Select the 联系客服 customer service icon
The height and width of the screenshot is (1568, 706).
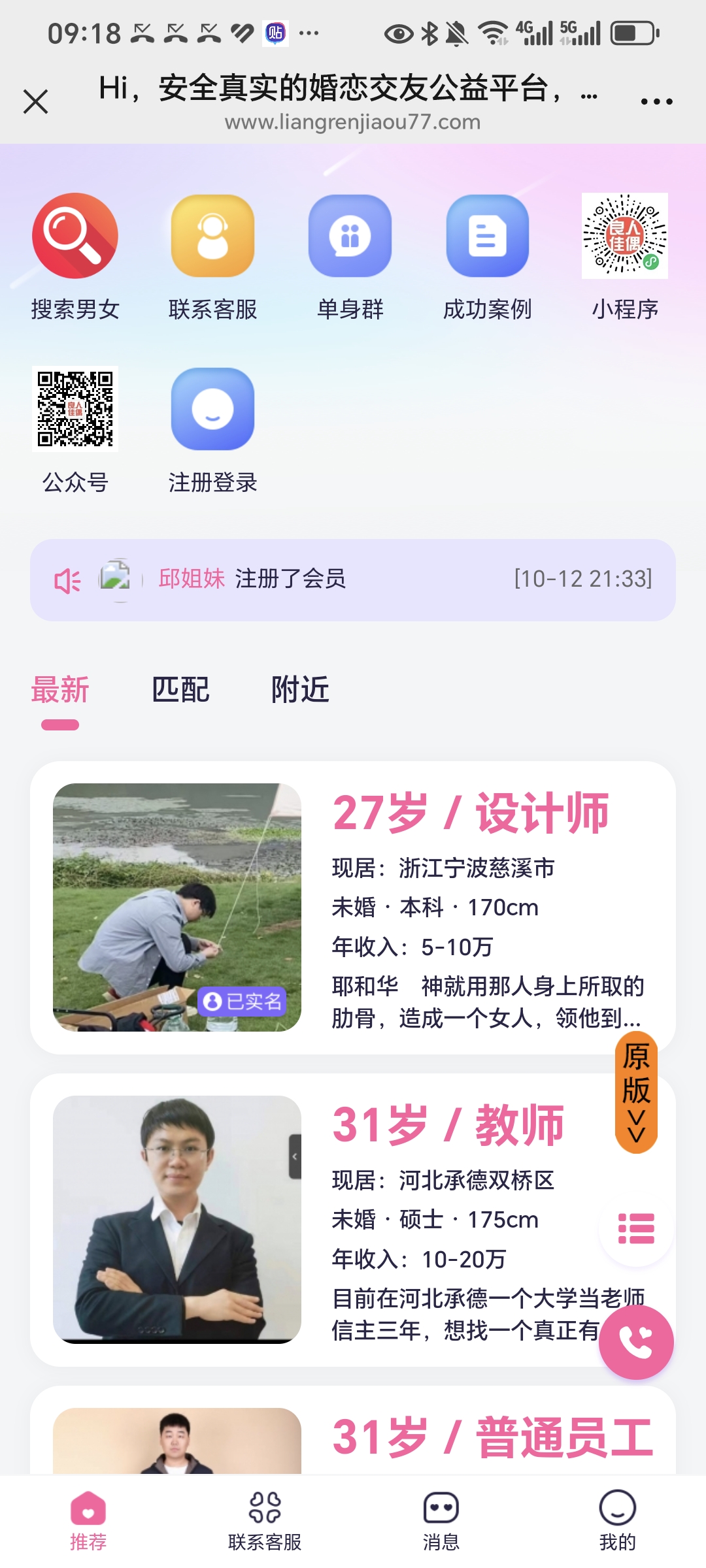tap(212, 237)
